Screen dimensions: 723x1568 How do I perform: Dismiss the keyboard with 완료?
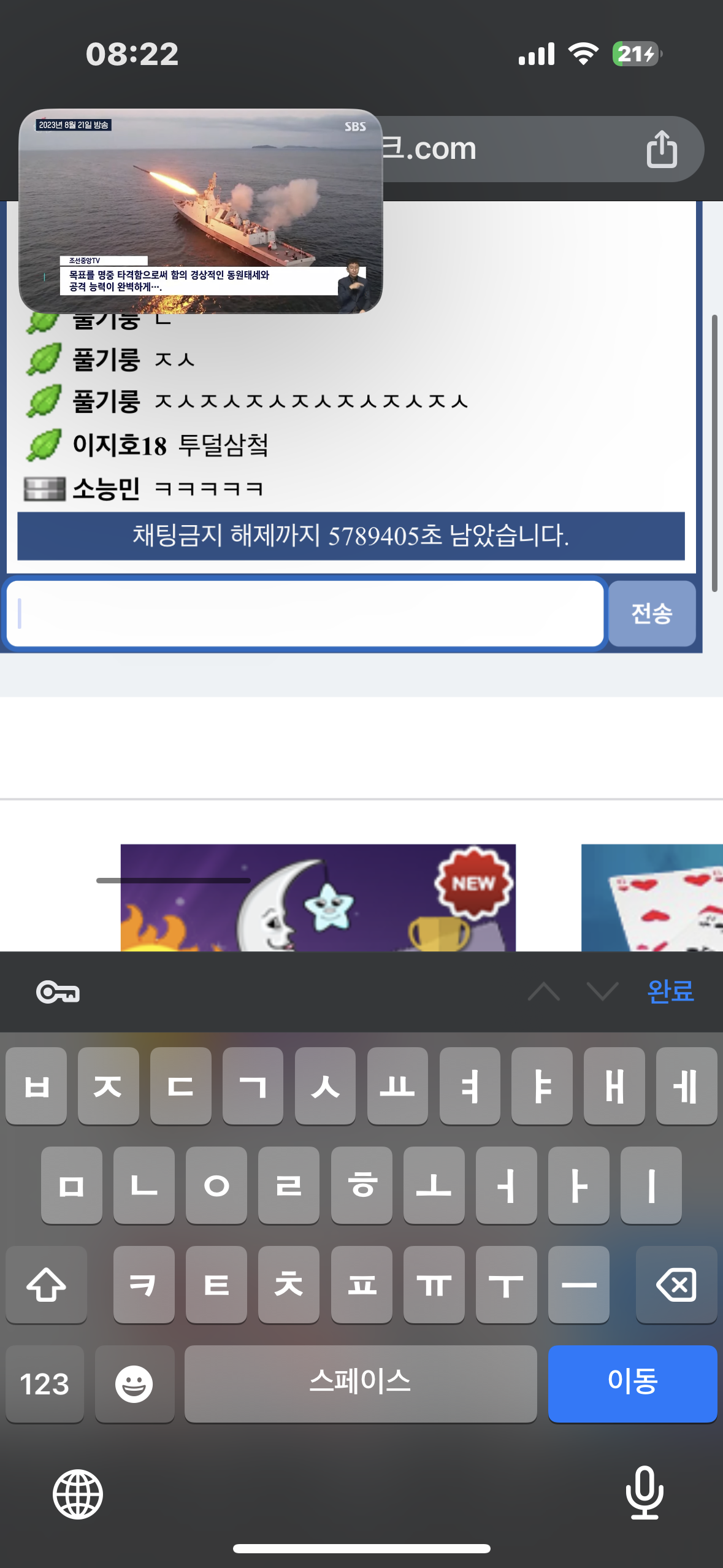click(670, 991)
